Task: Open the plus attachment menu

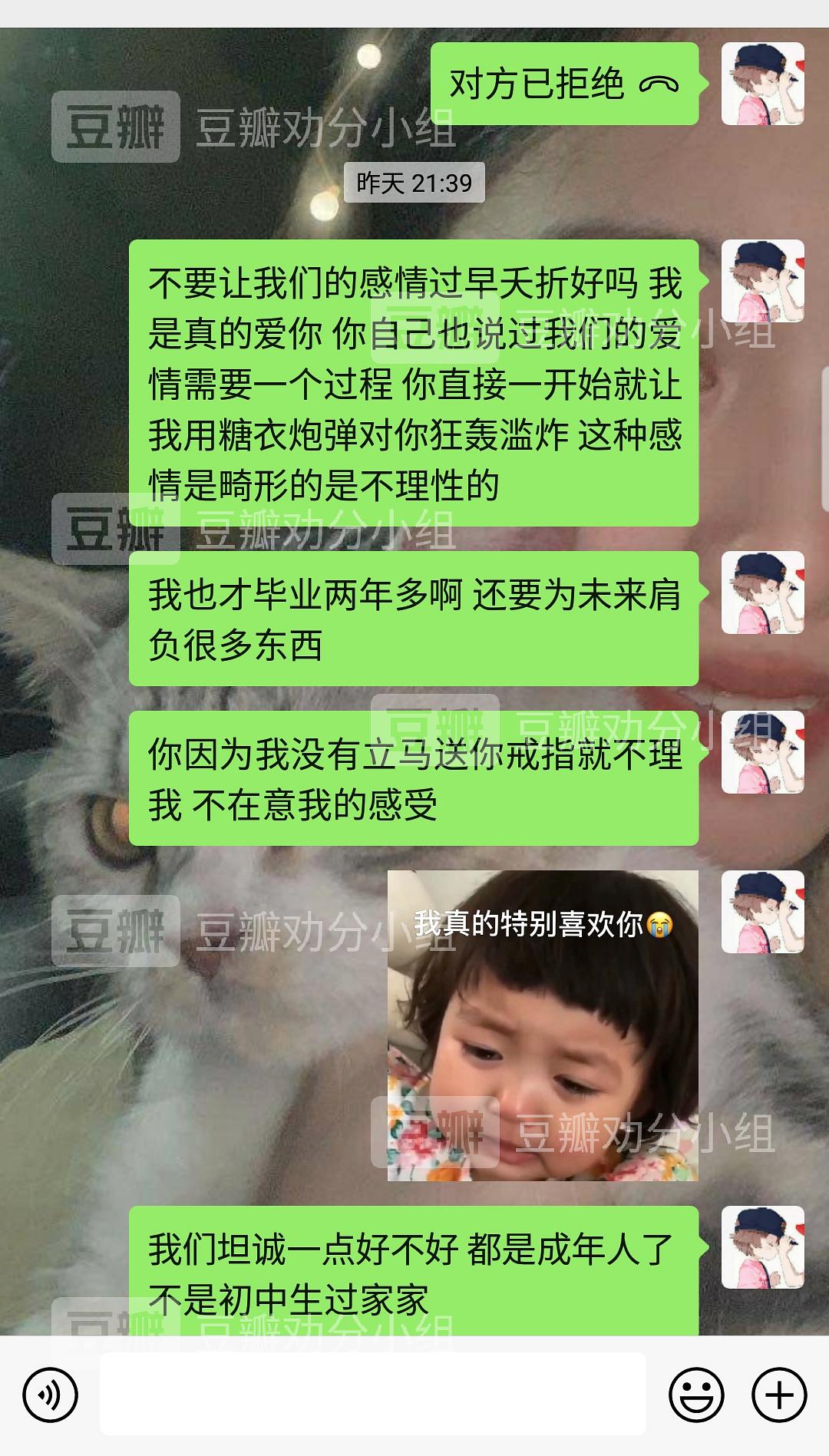Action: tap(778, 1394)
